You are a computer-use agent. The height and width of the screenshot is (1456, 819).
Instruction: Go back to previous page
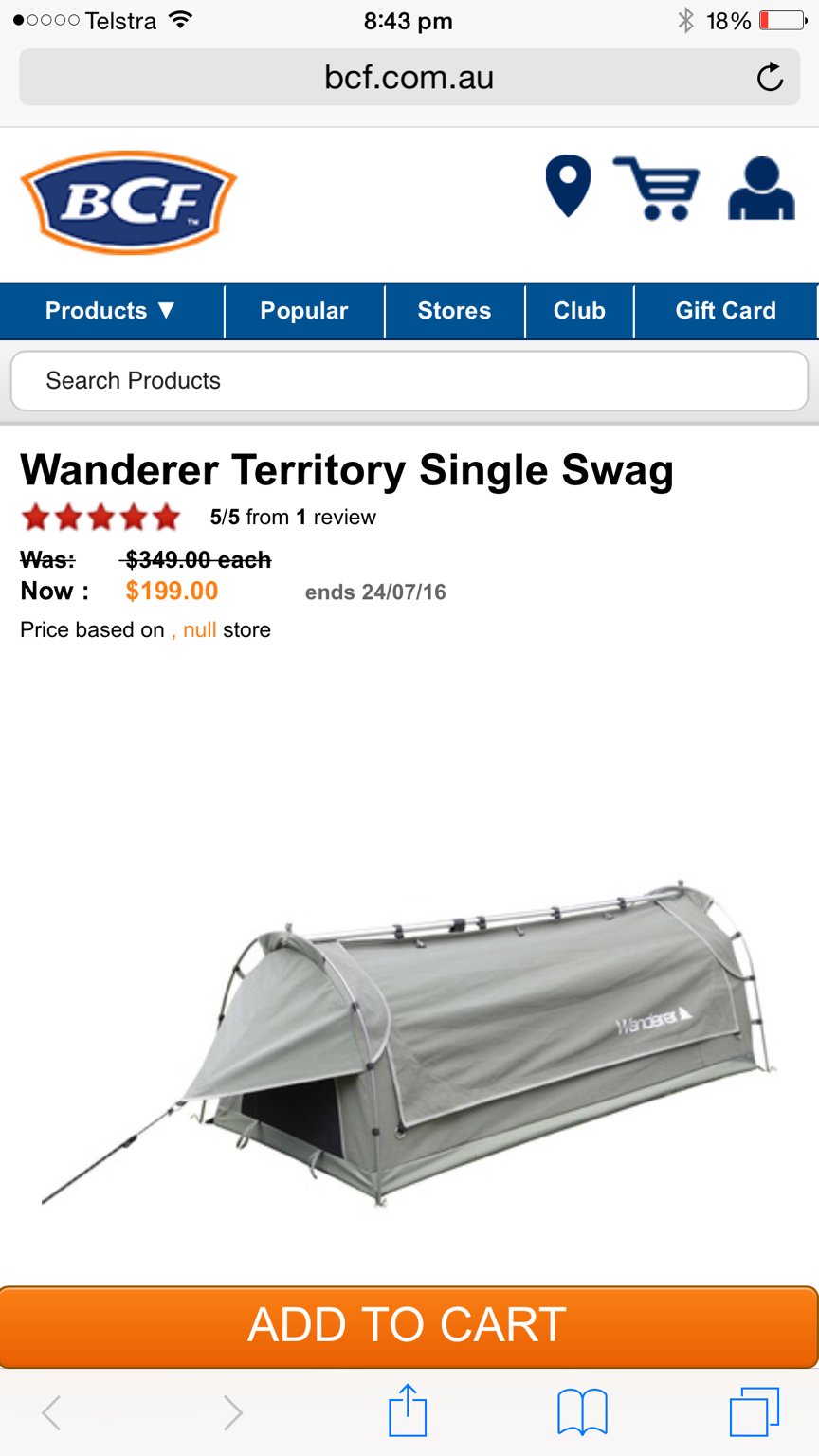(x=52, y=1412)
